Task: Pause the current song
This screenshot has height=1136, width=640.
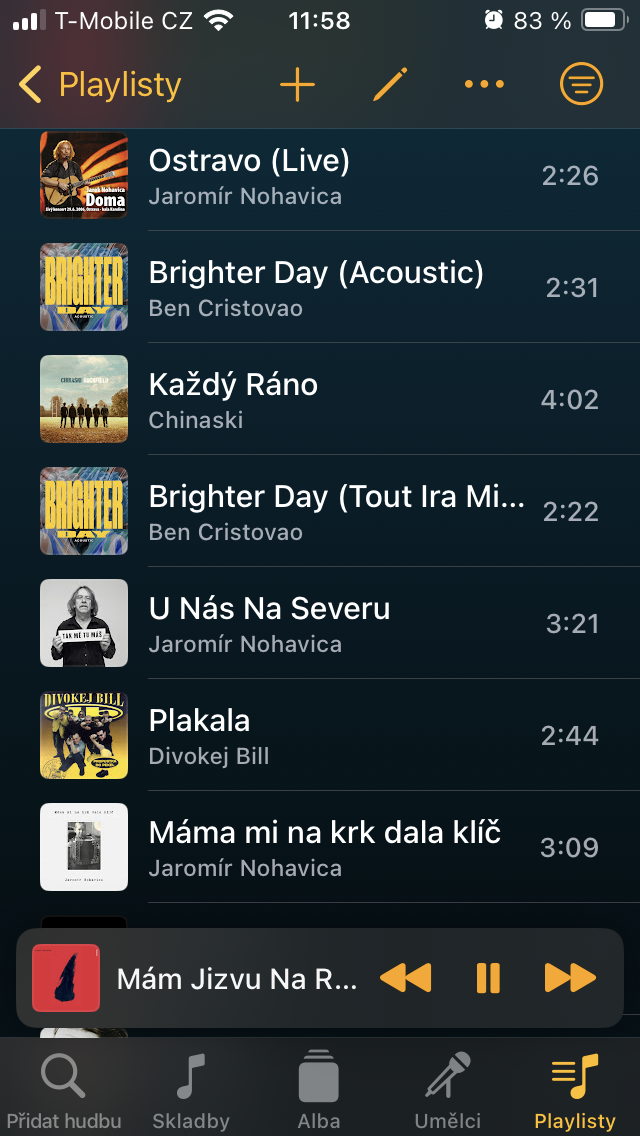Action: click(488, 978)
